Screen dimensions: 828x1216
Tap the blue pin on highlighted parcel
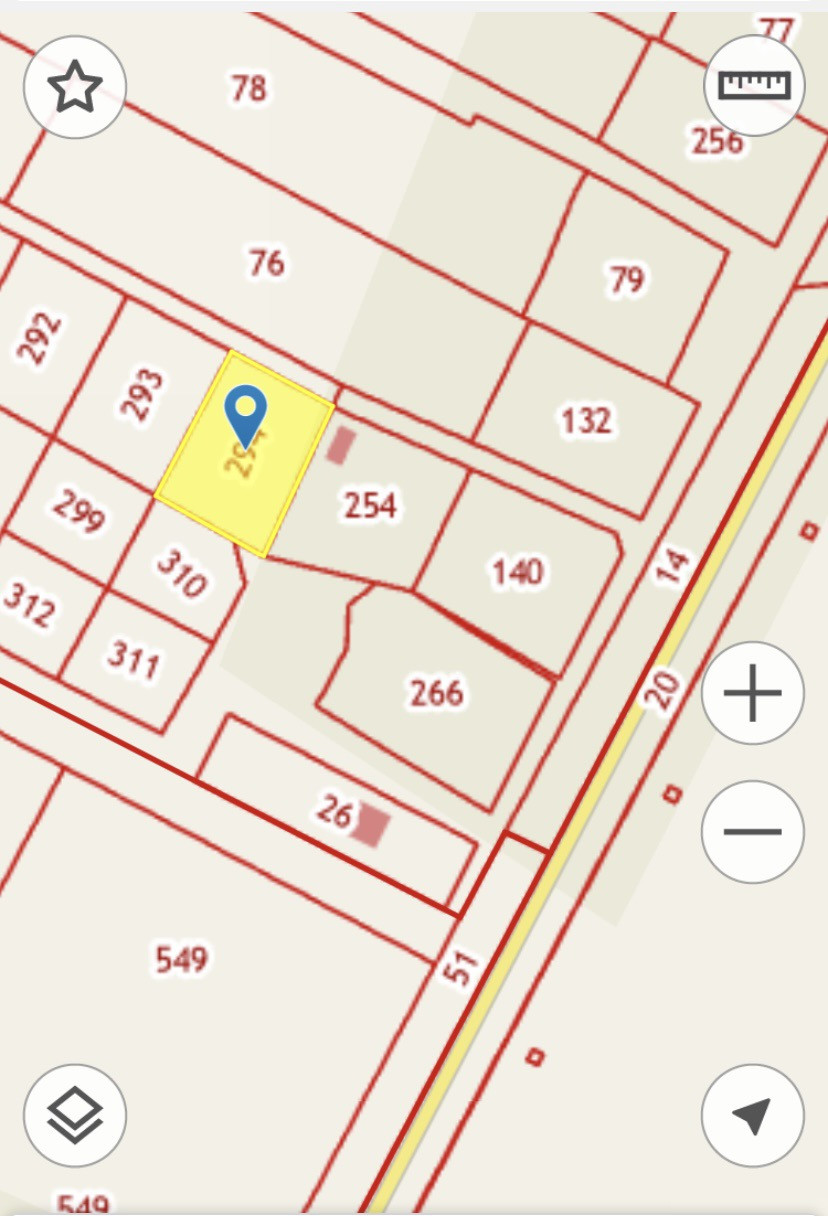(245, 412)
